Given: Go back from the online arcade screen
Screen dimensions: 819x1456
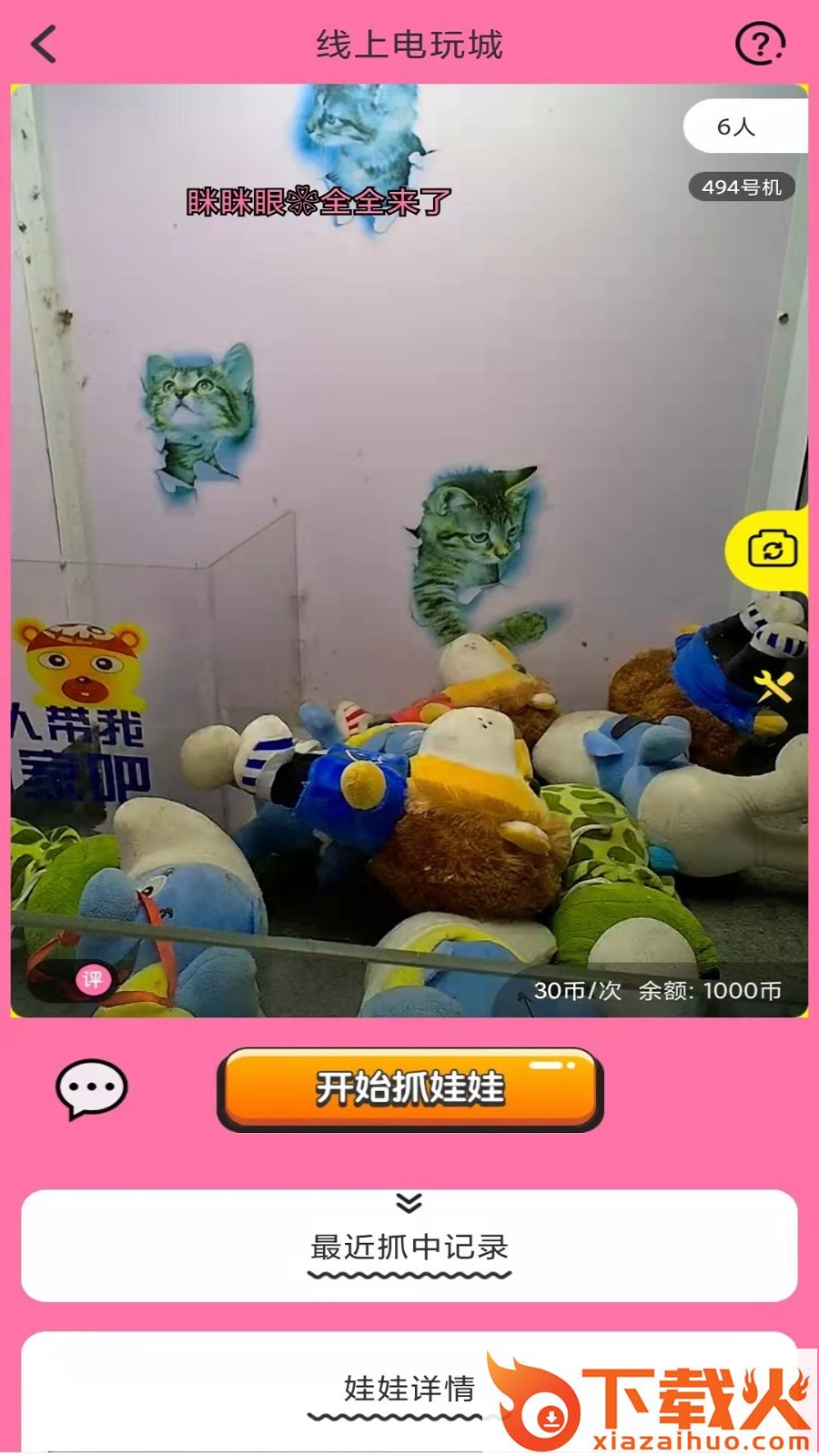Looking at the screenshot, I should point(44,44).
